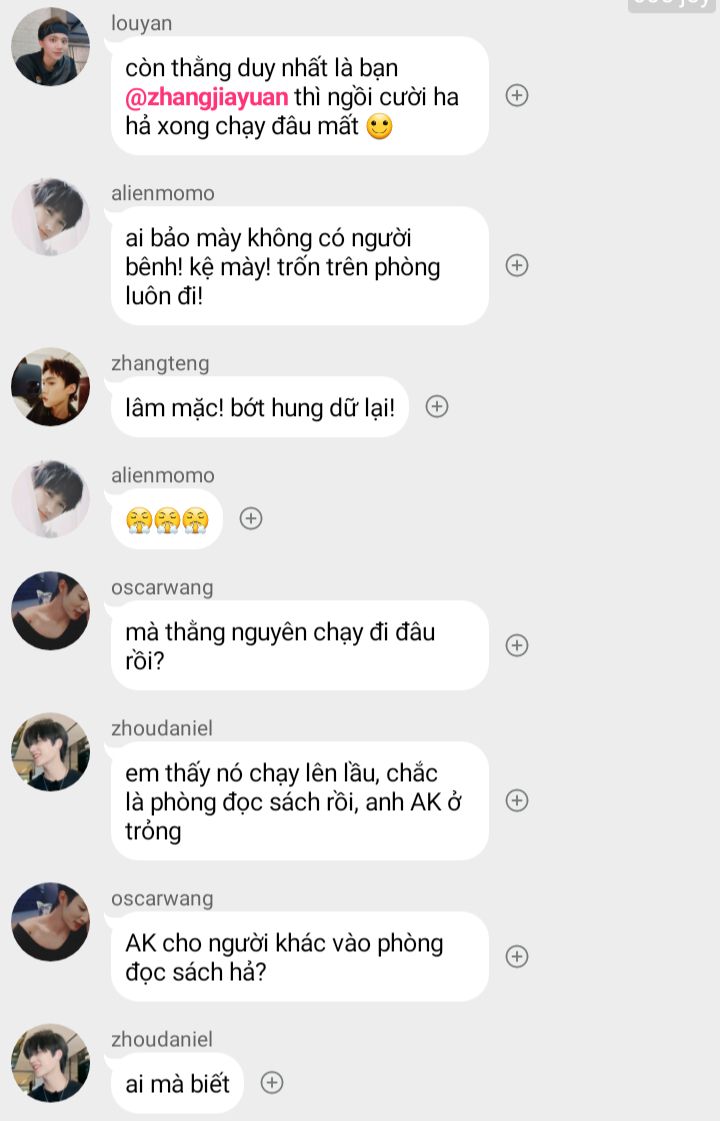Add reaction to "AK cho người khác vào phòng" message
Screen dimensions: 720x1121
(x=517, y=956)
